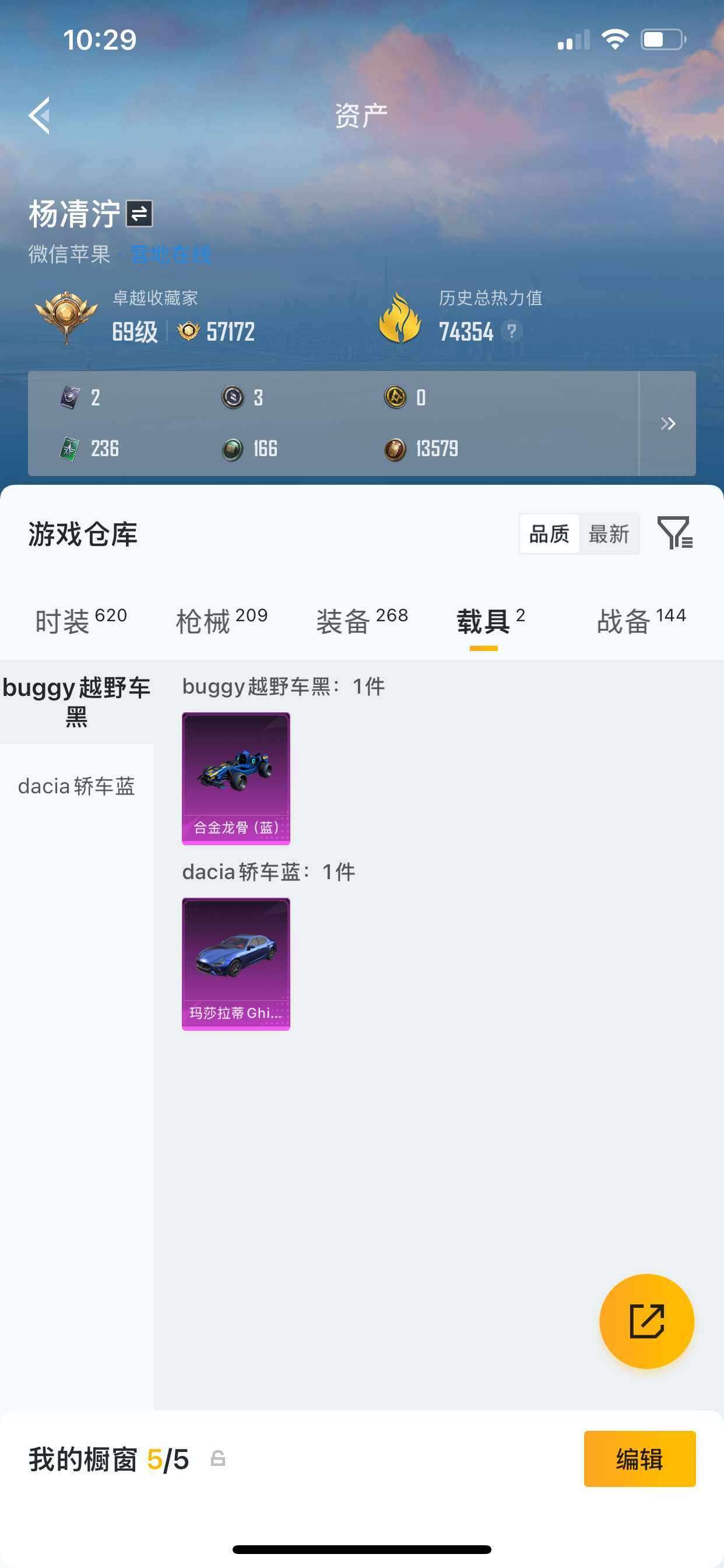Tap the question mark beside 74354
The height and width of the screenshot is (1568, 724).
[512, 331]
